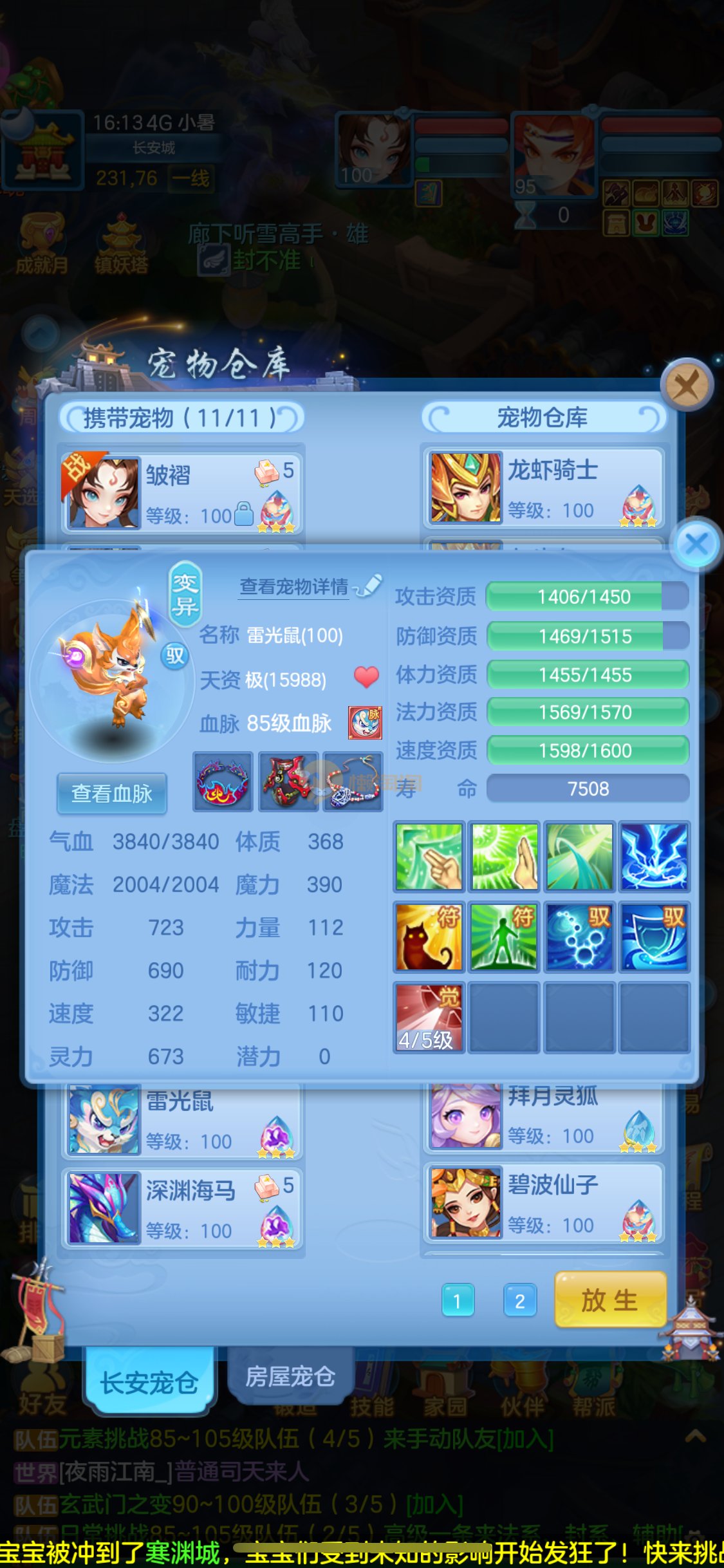724x1568 pixels.
Task: Close the pet detail popup
Action: pyautogui.click(x=696, y=545)
